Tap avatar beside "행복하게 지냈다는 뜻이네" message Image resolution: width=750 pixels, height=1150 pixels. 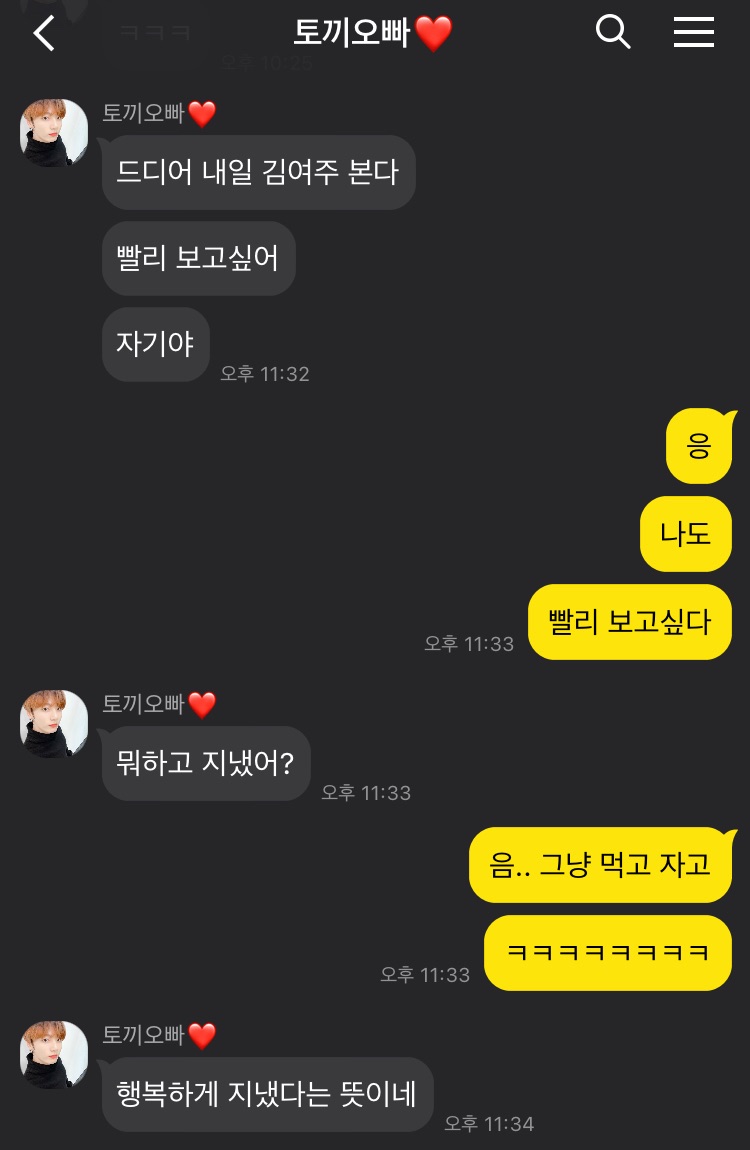point(54,1055)
